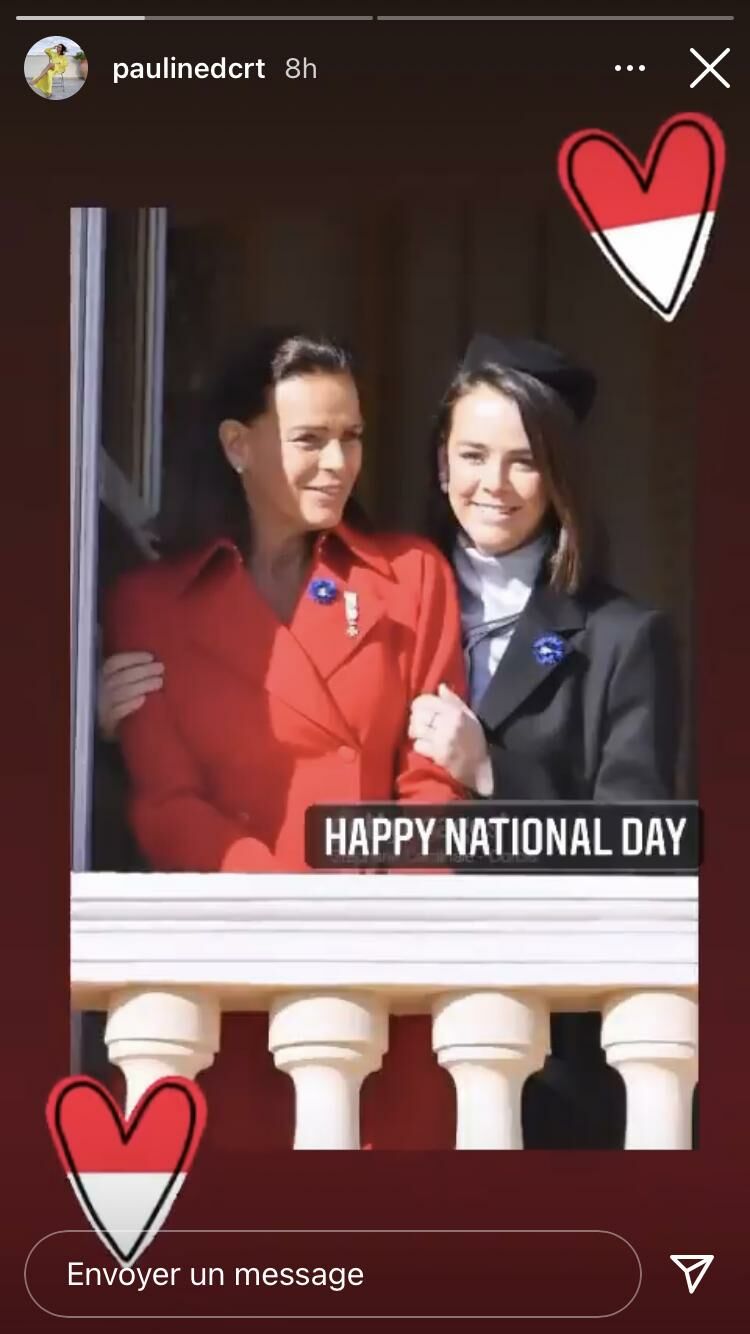Image resolution: width=750 pixels, height=1334 pixels.
Task: Share the story with the paper plane icon
Action: [692, 1273]
